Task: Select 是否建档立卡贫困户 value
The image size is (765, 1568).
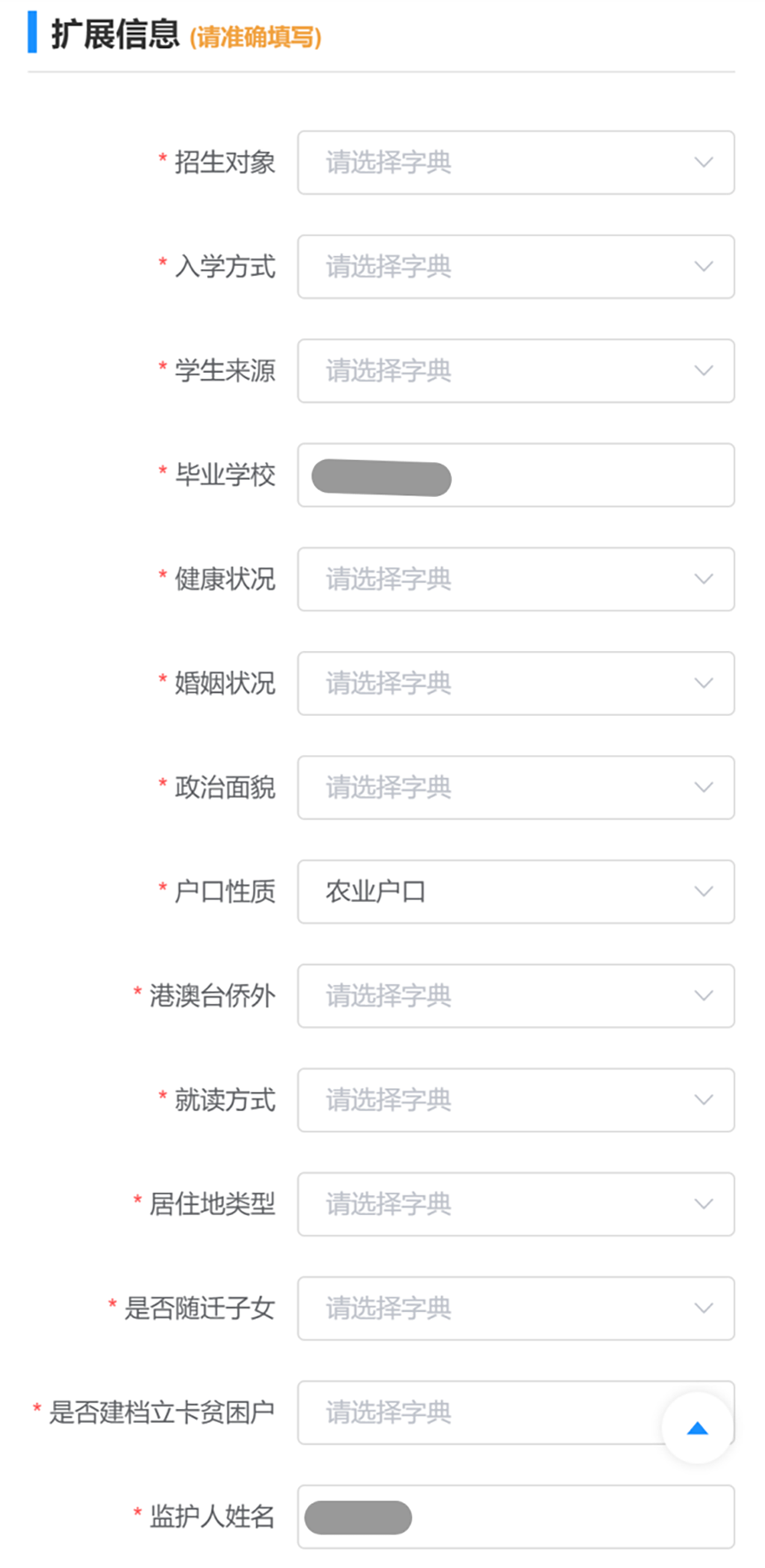Action: [478, 1413]
